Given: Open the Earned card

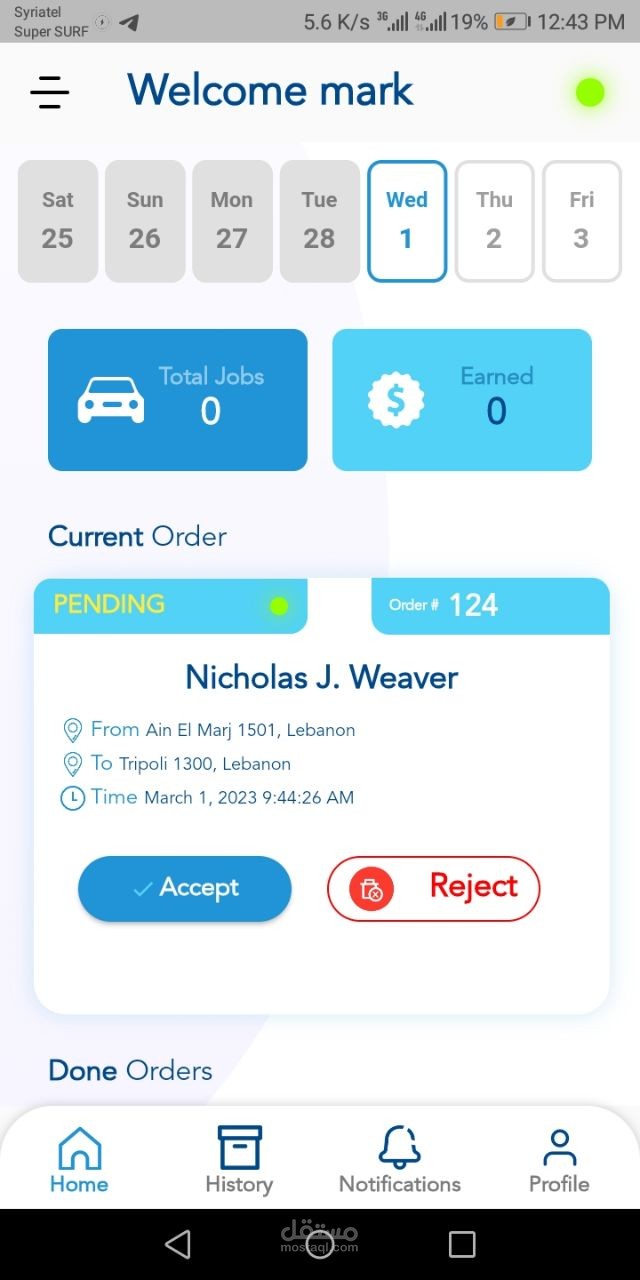Looking at the screenshot, I should (462, 399).
